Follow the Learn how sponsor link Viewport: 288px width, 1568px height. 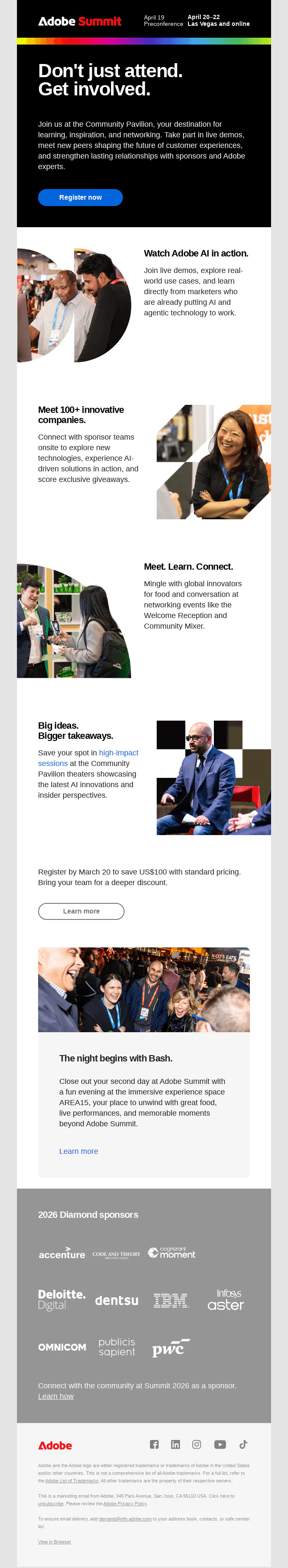tap(56, 1396)
